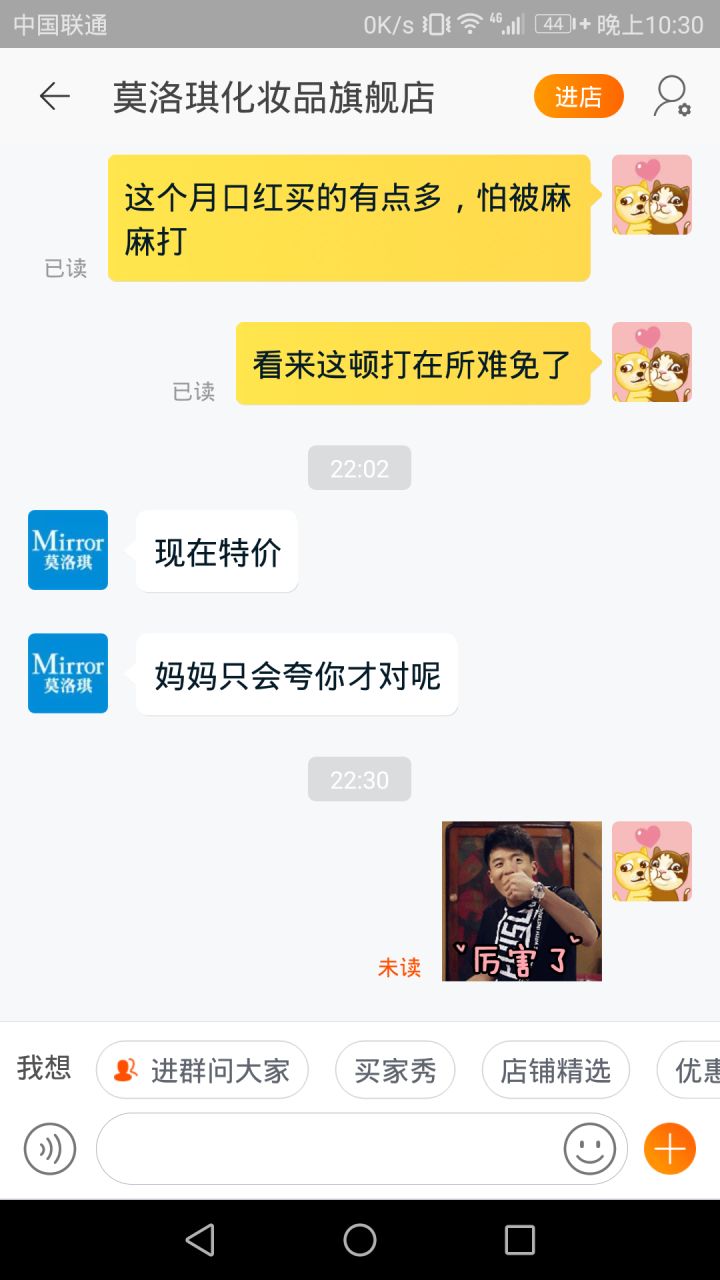Open 买家秀 buyer shows
Image resolution: width=720 pixels, height=1280 pixels.
coord(395,1071)
